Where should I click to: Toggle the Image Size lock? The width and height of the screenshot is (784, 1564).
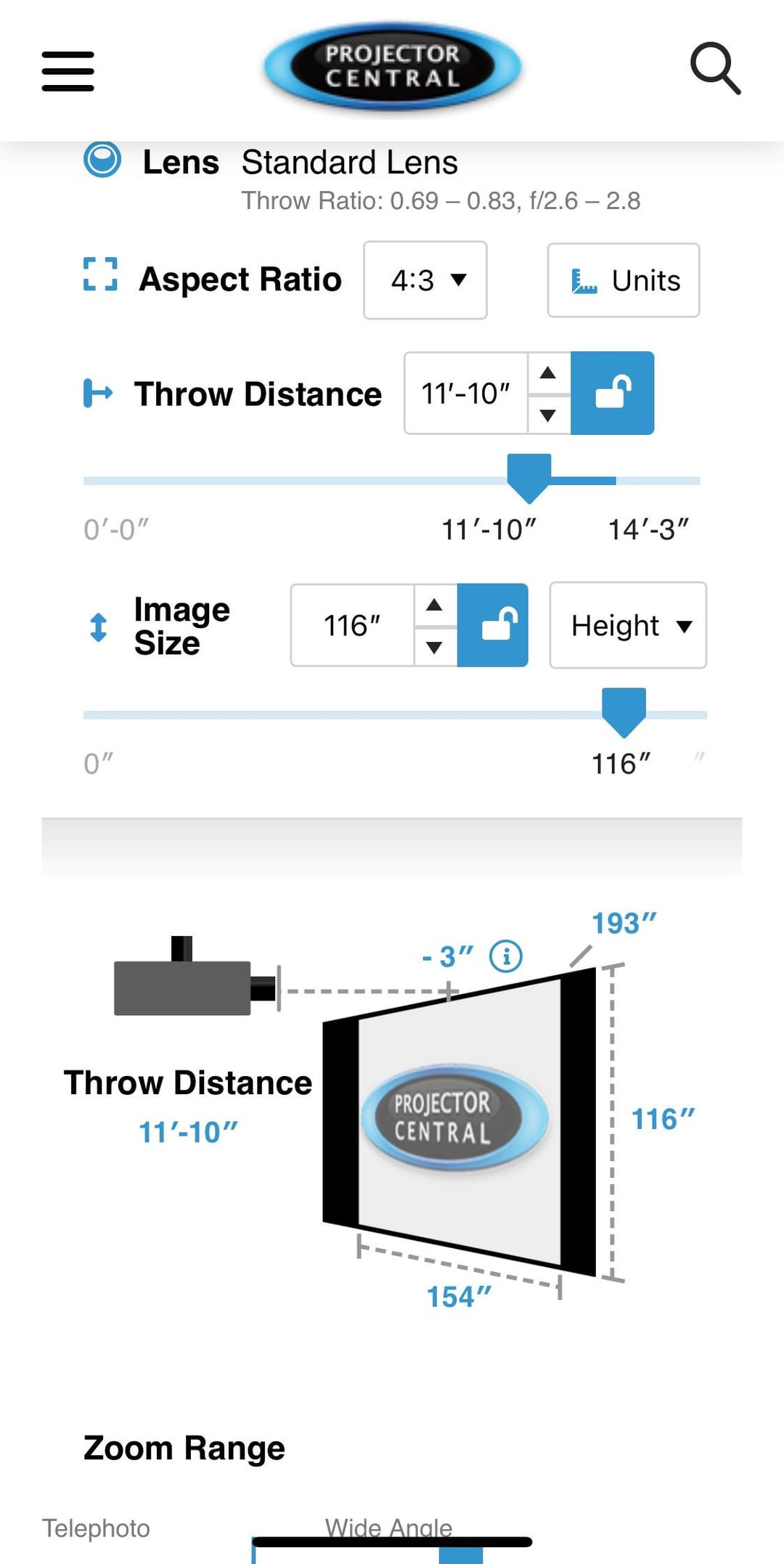coord(493,625)
